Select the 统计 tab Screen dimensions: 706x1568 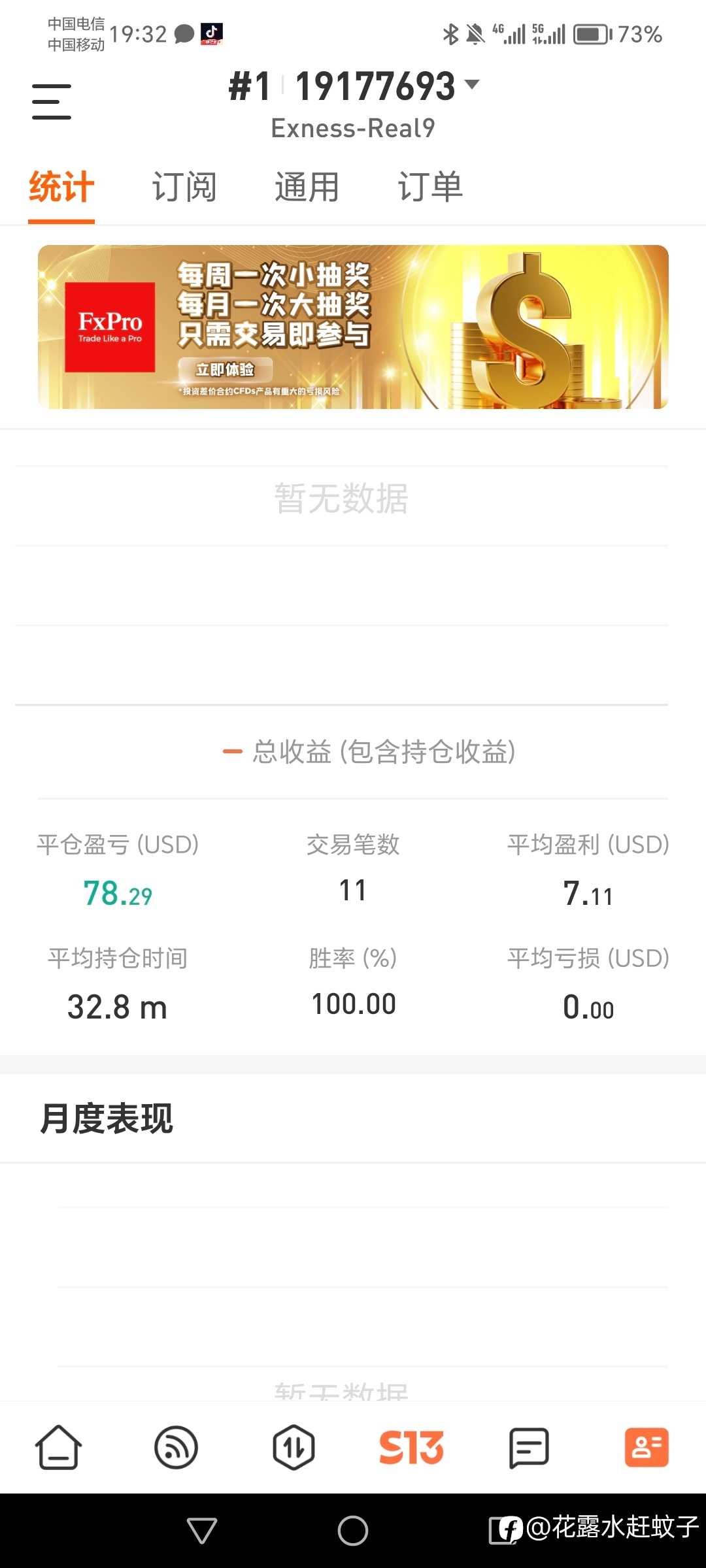(x=61, y=187)
